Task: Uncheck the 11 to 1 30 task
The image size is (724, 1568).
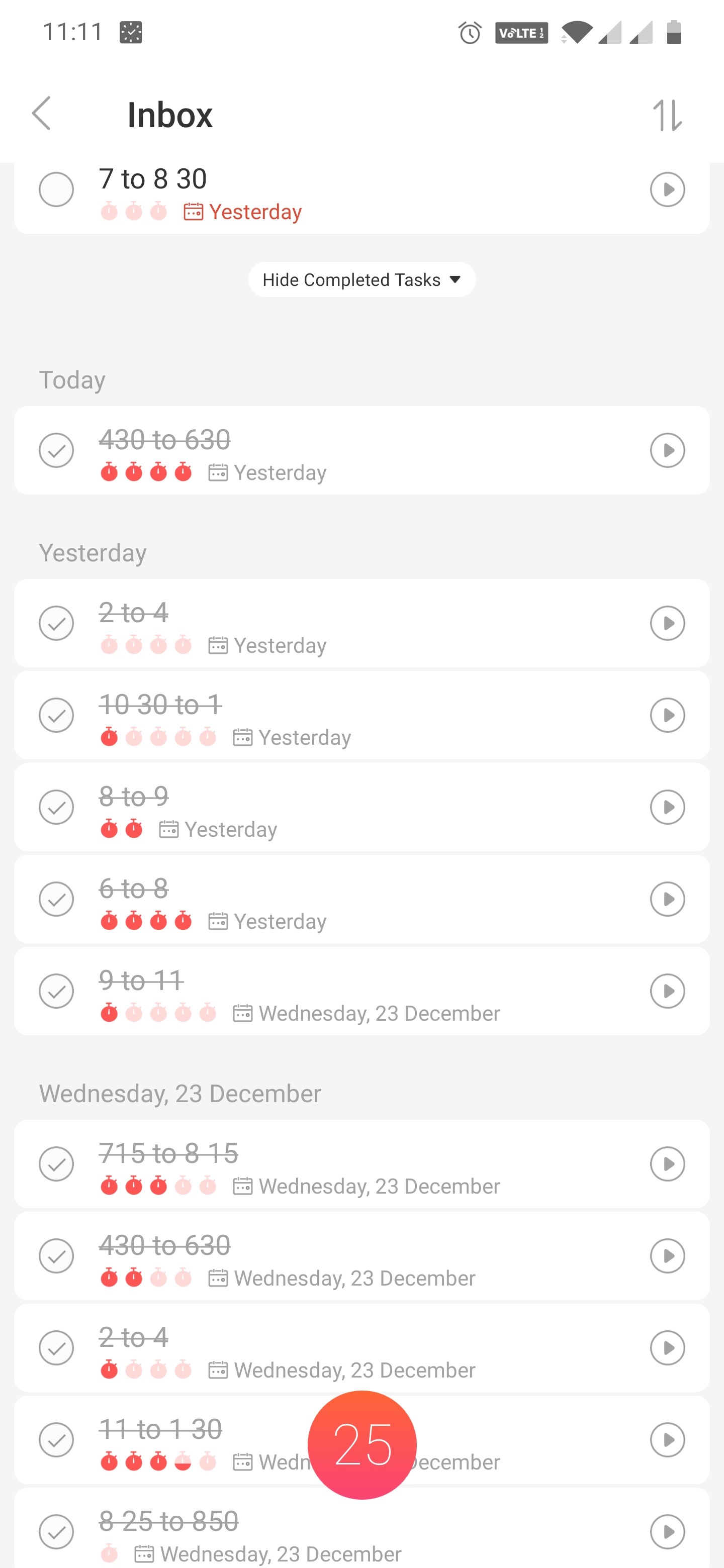Action: pos(56,1439)
